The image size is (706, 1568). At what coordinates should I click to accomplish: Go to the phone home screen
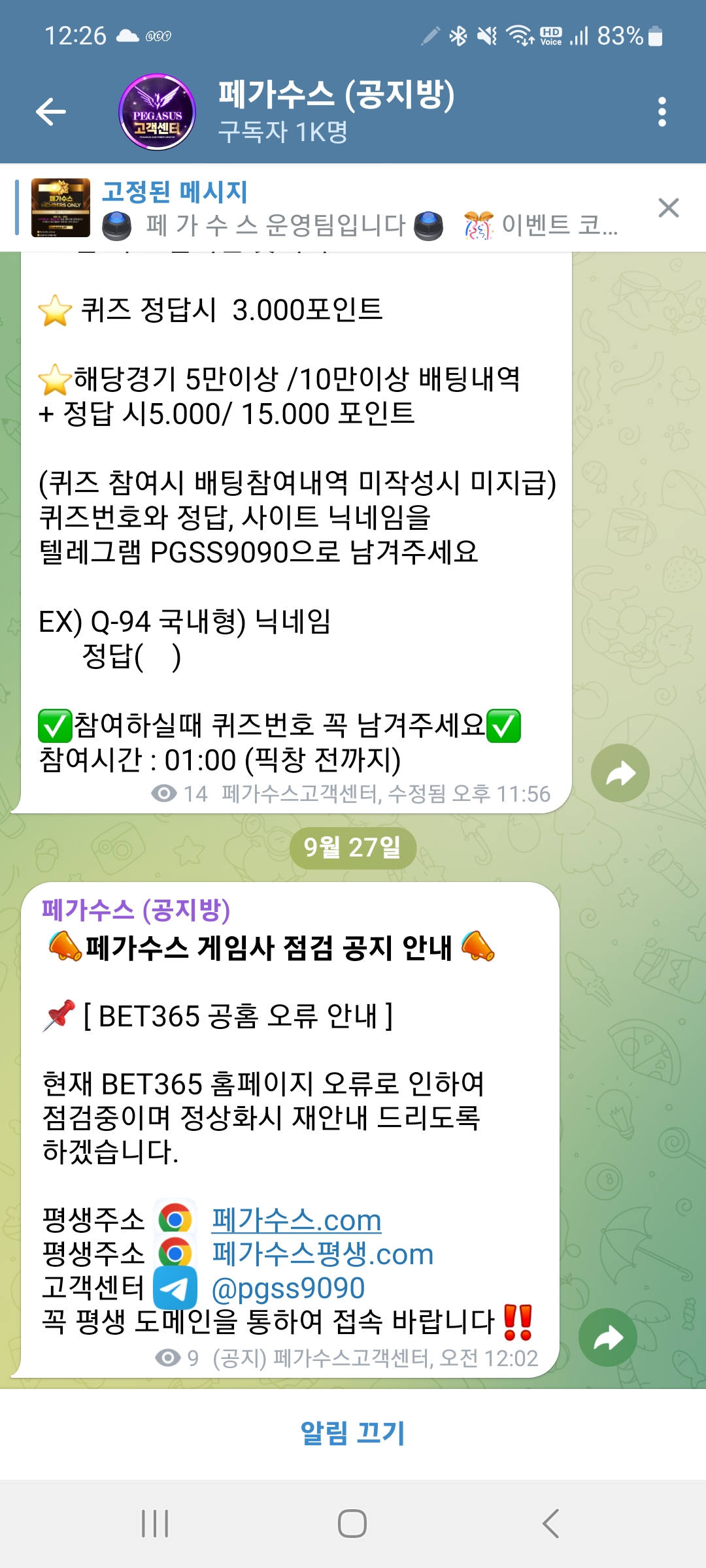pos(352,1524)
